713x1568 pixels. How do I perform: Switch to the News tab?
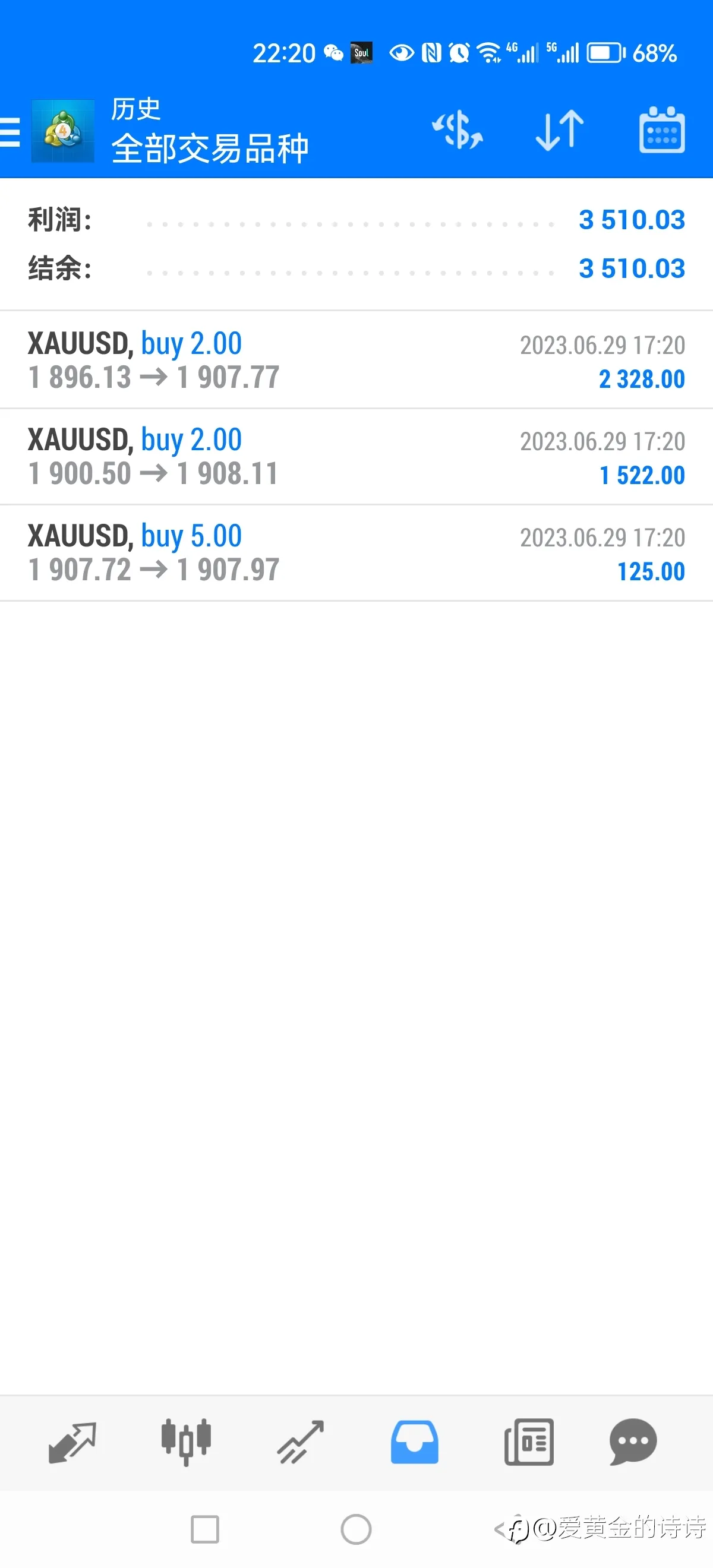click(x=529, y=1443)
